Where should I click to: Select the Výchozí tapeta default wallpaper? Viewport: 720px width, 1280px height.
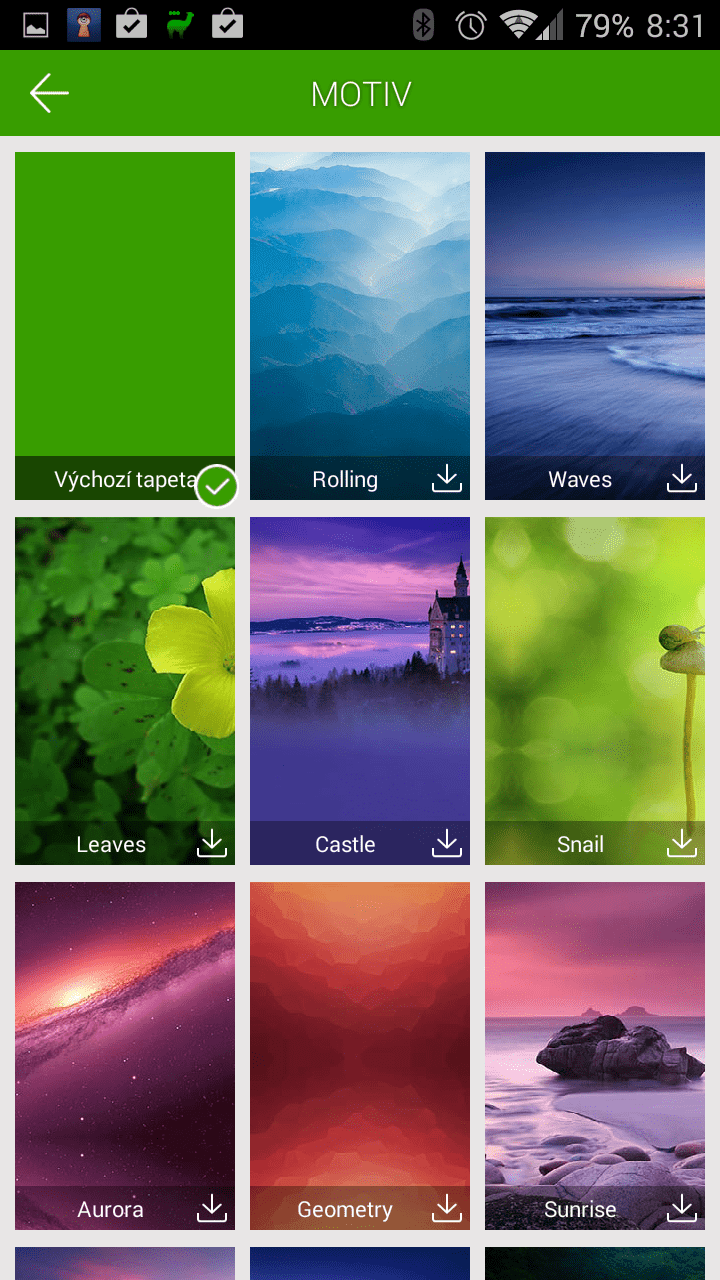coord(125,326)
